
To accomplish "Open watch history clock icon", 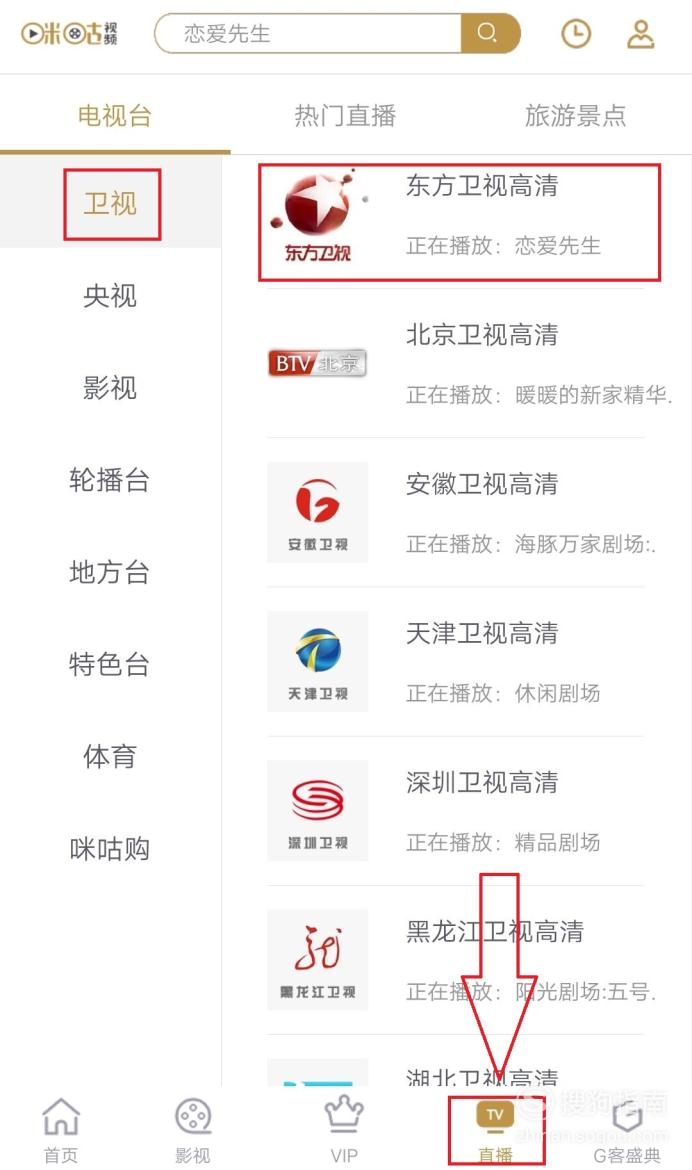I will click(575, 34).
